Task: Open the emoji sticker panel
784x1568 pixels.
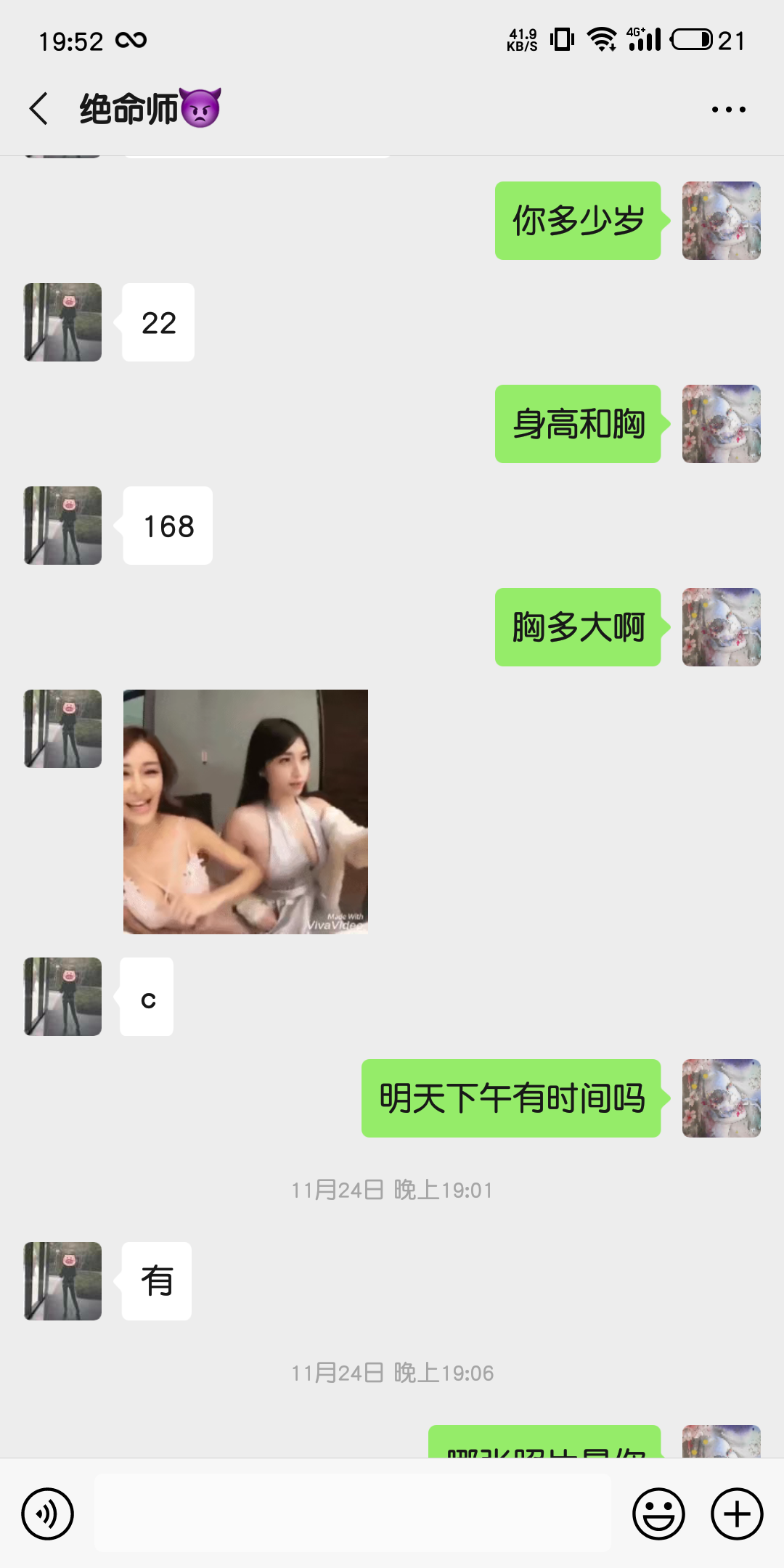Action: point(658,1514)
